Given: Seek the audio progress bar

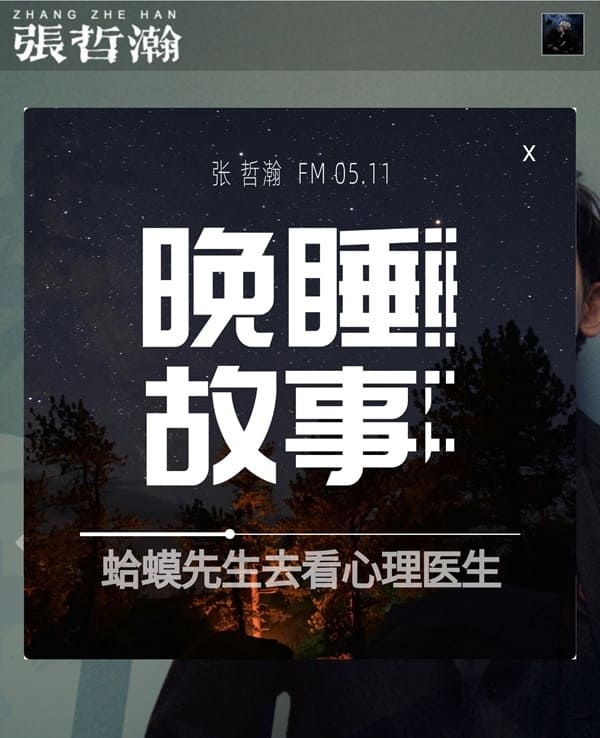Looking at the screenshot, I should [300, 534].
